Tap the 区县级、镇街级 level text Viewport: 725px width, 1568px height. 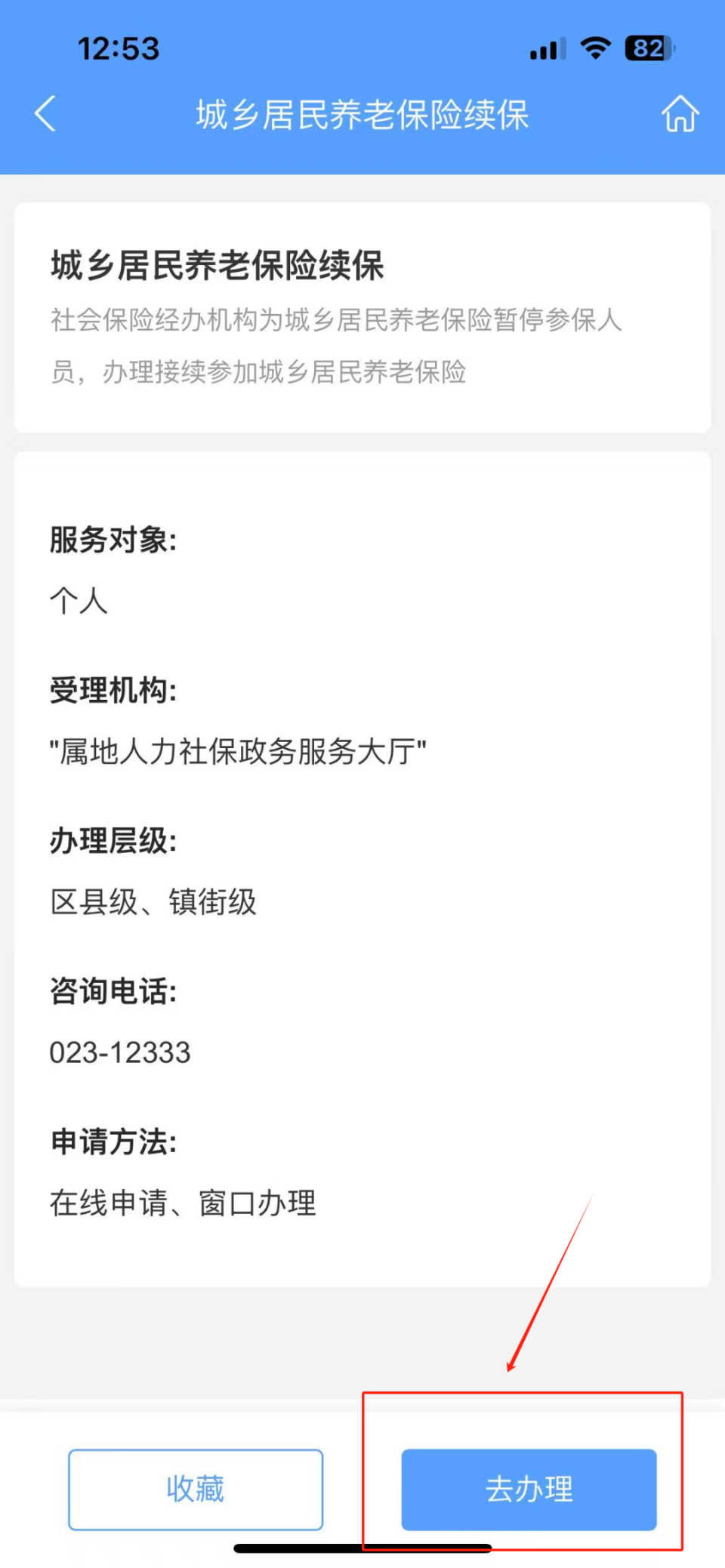[x=153, y=902]
